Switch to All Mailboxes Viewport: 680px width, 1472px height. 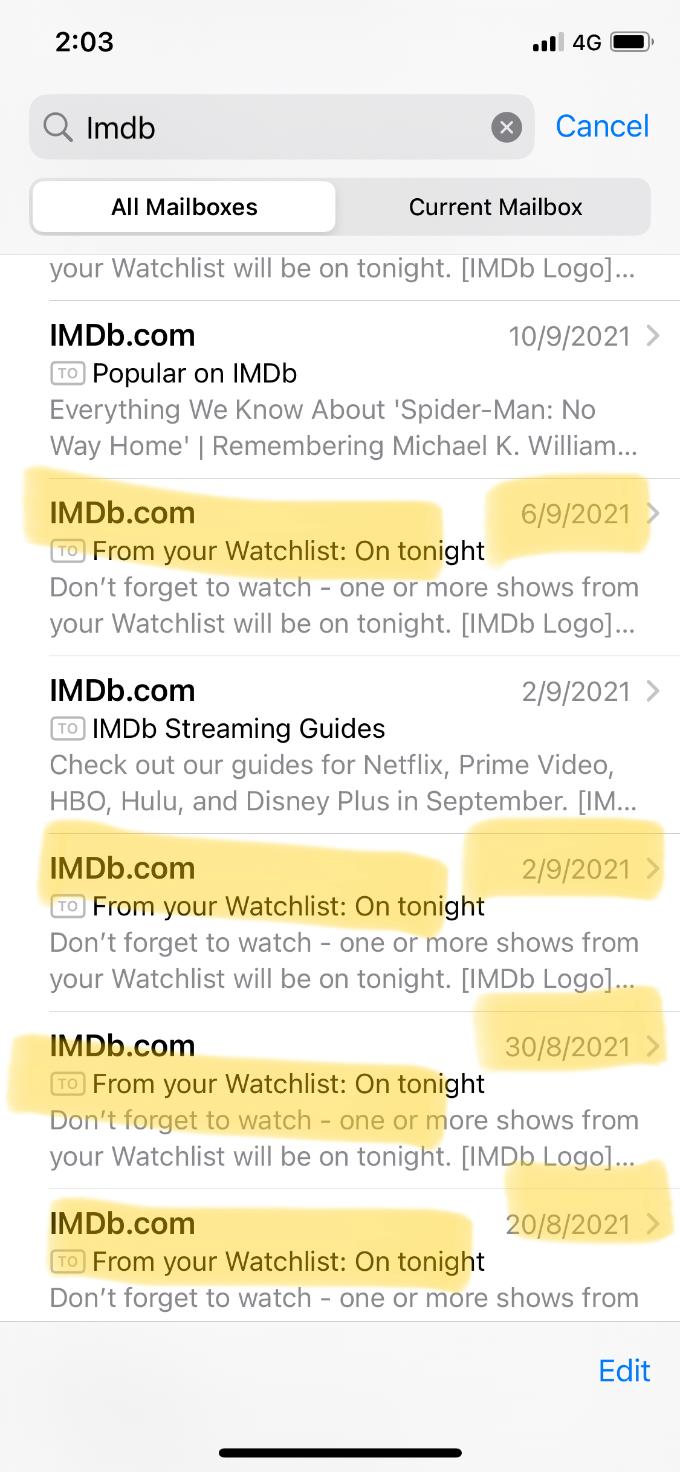pos(184,207)
